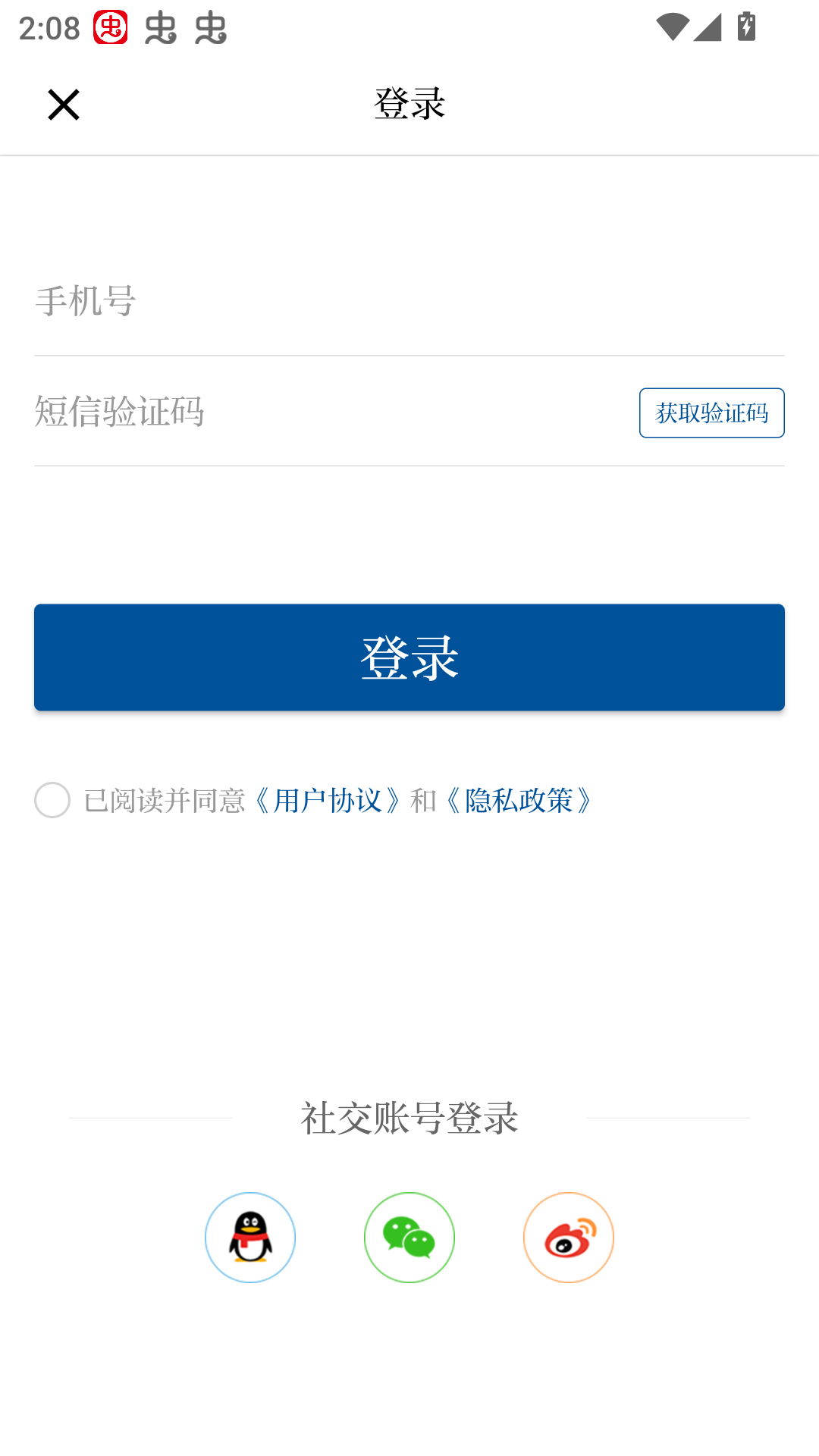
Task: Select Weibo social login
Action: point(568,1237)
